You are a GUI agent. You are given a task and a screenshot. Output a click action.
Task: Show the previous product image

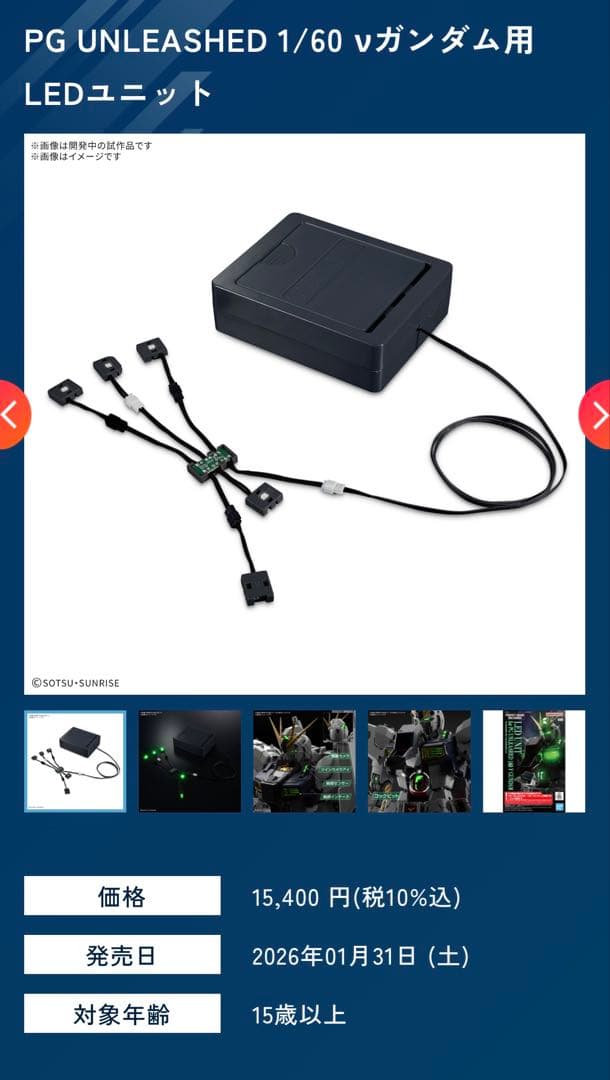12,414
